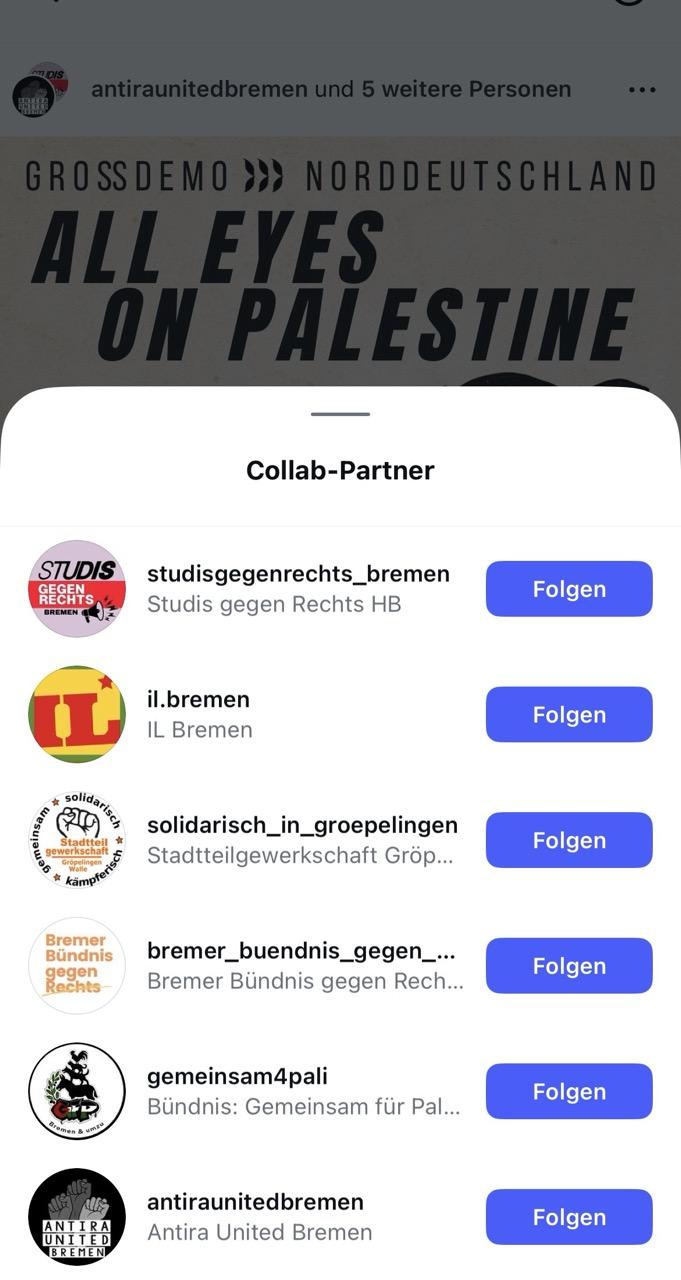
Task: Follow solidarisch_in_groepelingen
Action: click(x=568, y=840)
